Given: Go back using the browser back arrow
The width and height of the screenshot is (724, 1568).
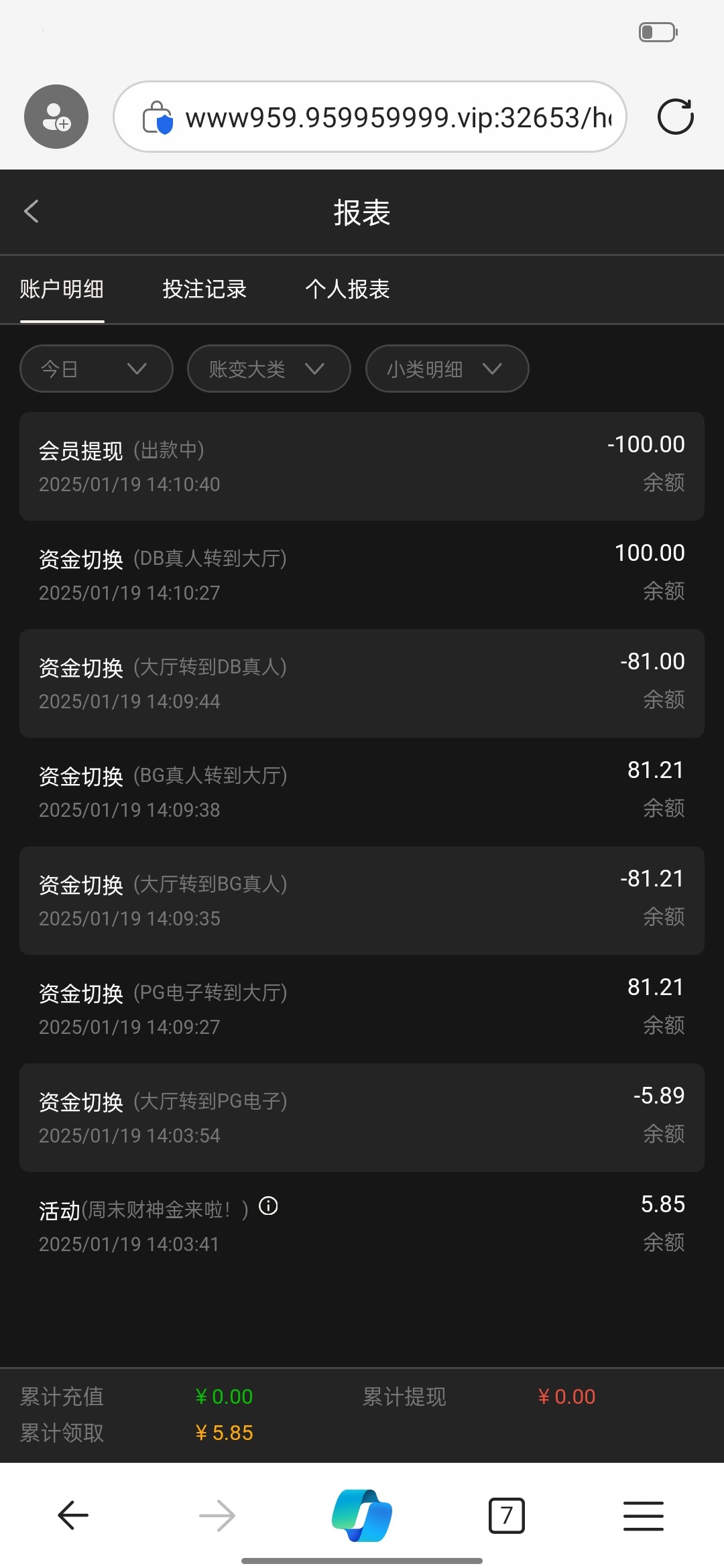Looking at the screenshot, I should [x=73, y=1516].
